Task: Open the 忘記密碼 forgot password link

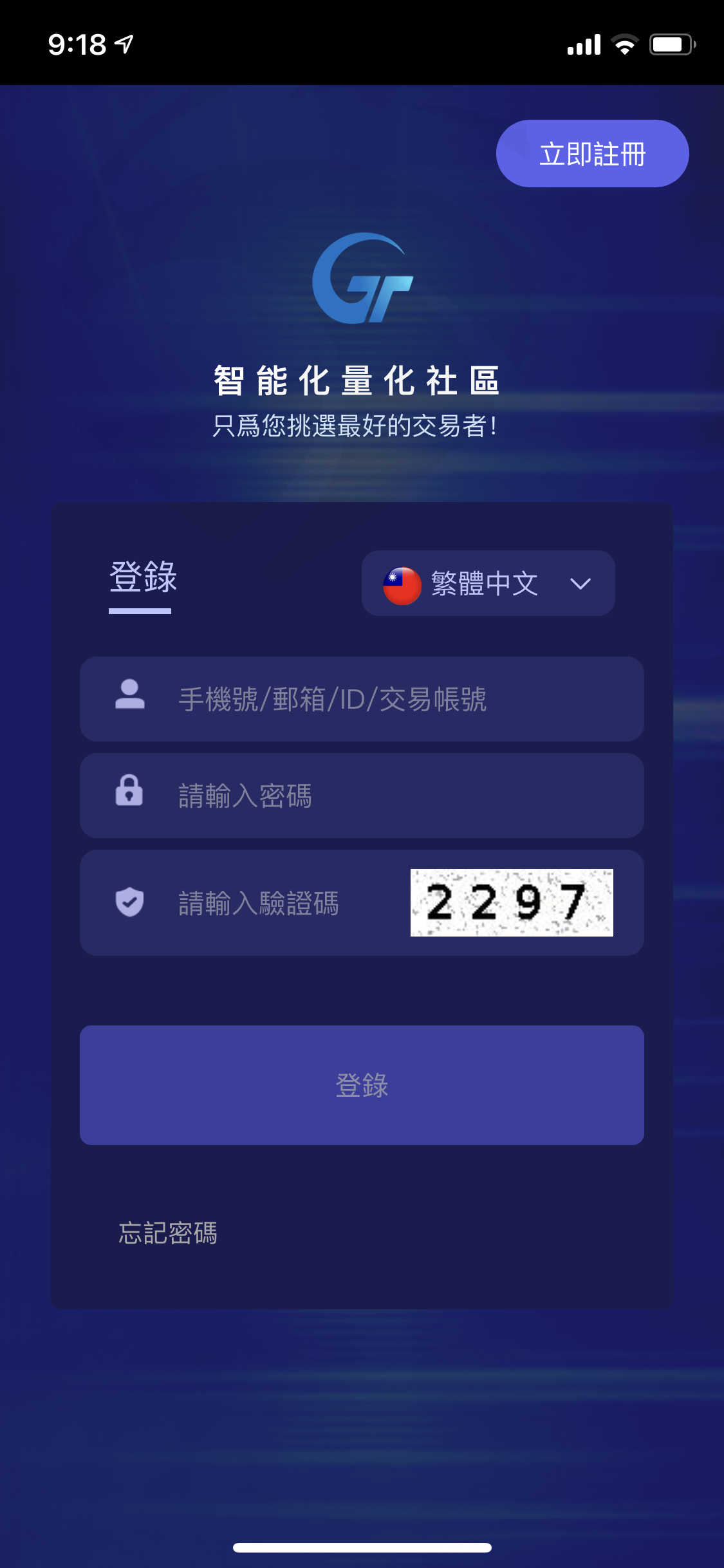Action: coord(168,1233)
